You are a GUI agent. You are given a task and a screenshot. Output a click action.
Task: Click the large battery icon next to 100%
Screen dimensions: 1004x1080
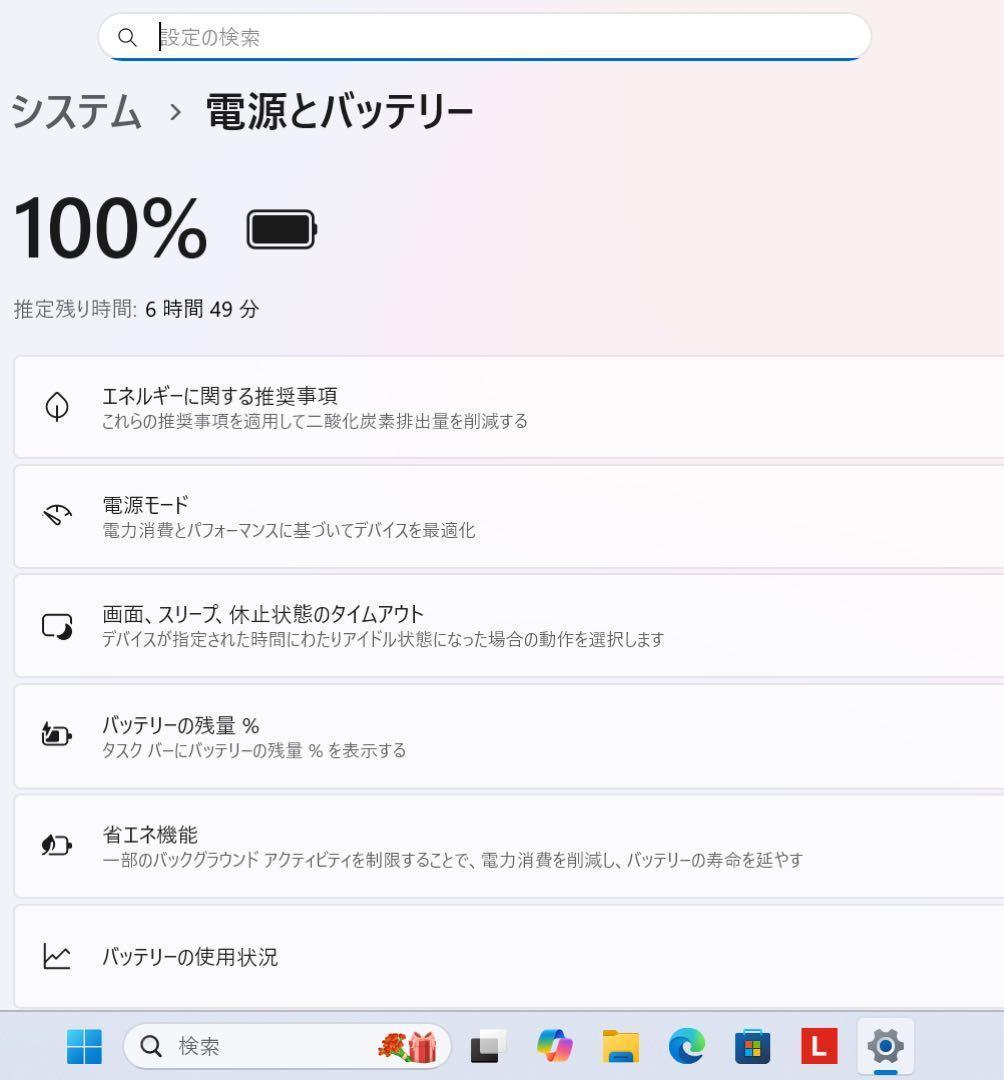tap(280, 228)
